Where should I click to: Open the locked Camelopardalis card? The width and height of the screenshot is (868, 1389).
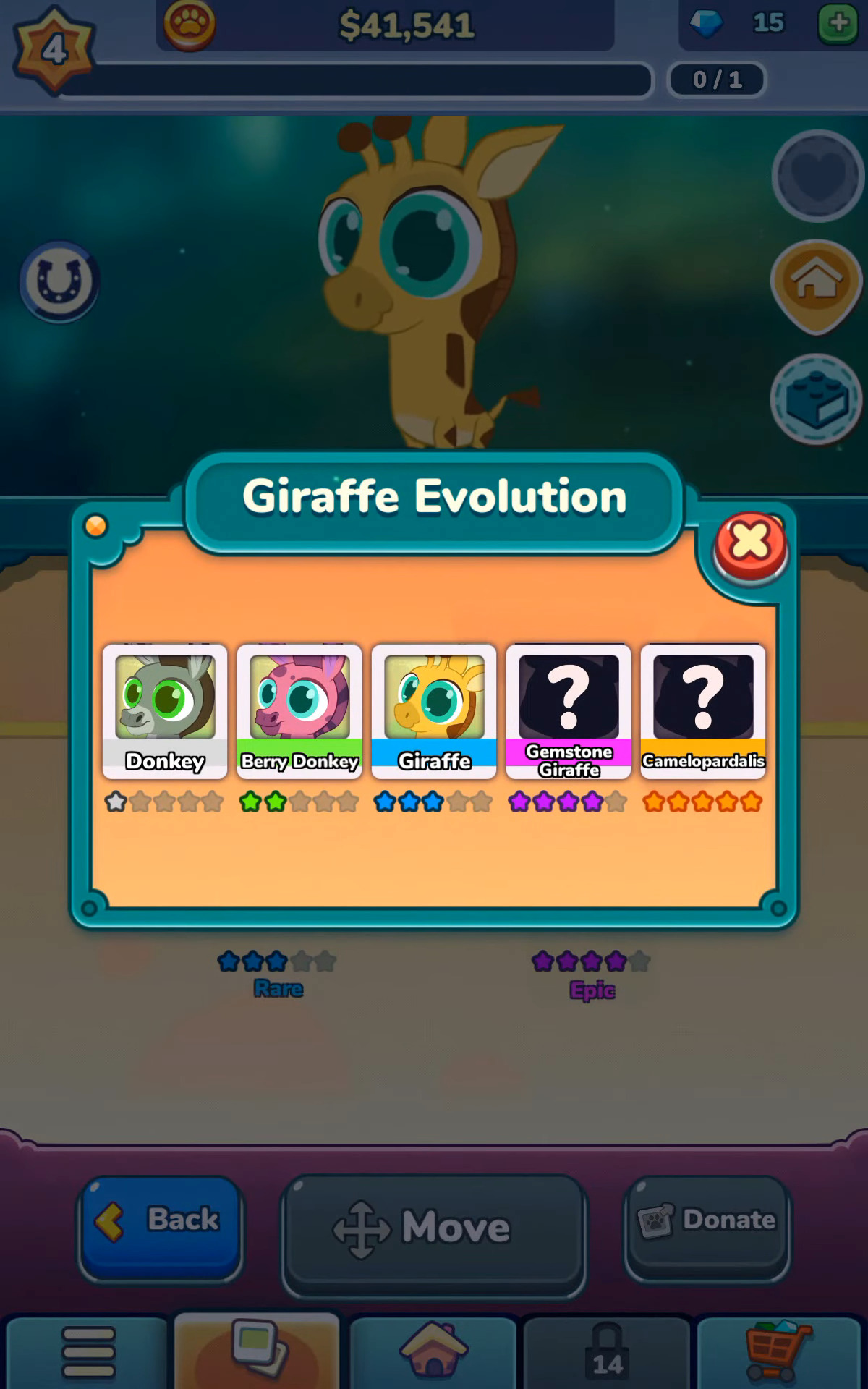703,711
